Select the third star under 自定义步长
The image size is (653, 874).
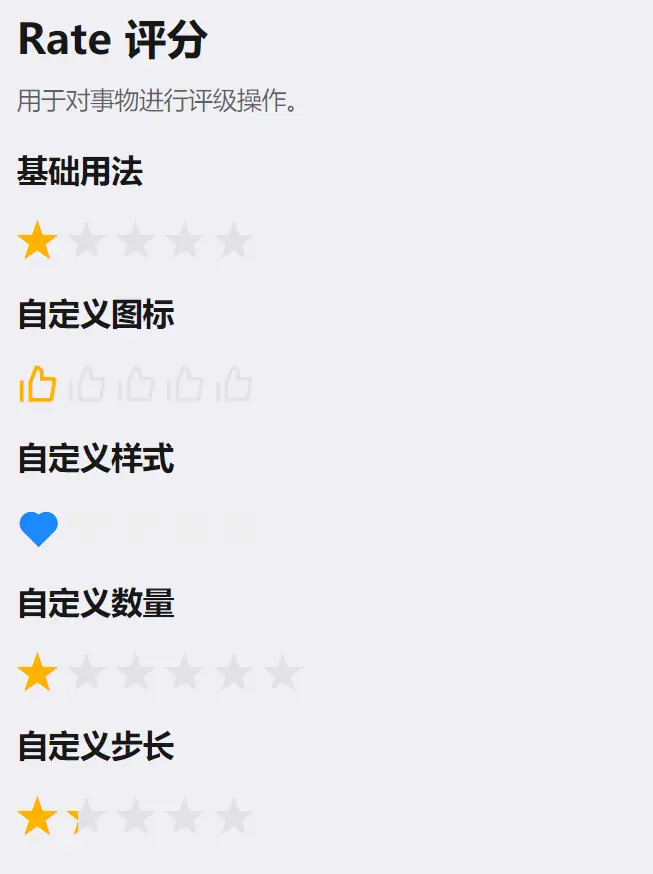[136, 817]
